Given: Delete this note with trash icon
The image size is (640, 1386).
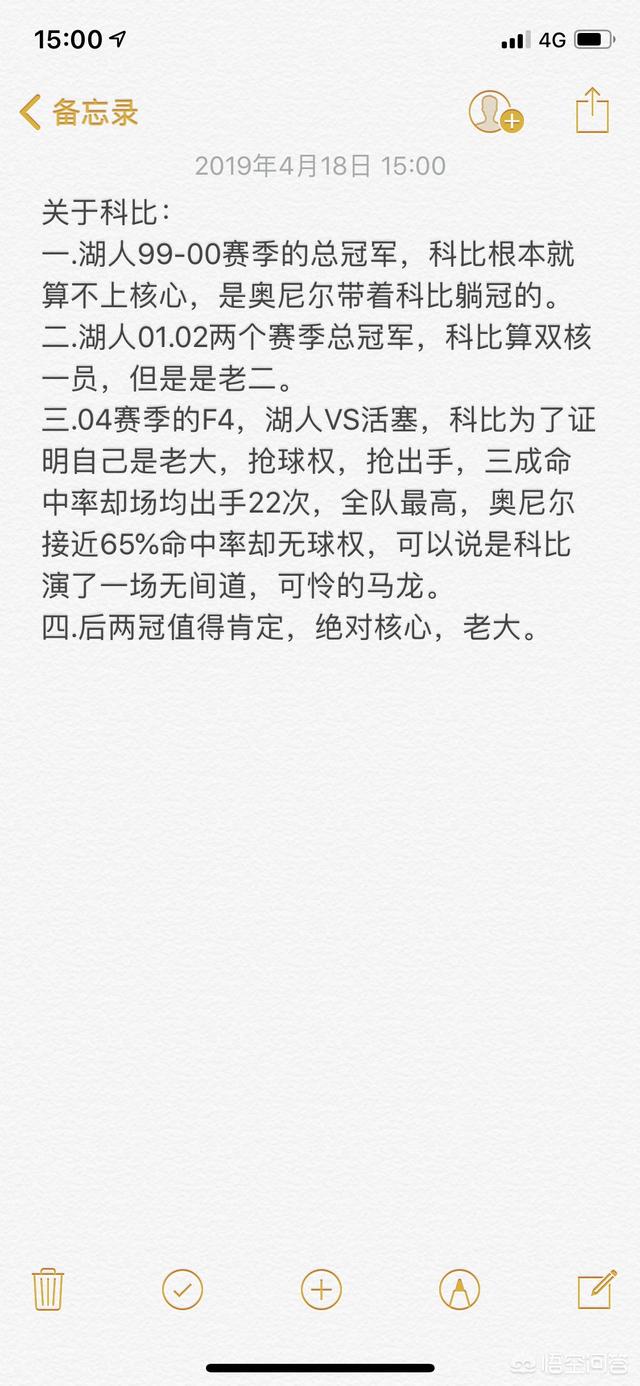Looking at the screenshot, I should (48, 1289).
